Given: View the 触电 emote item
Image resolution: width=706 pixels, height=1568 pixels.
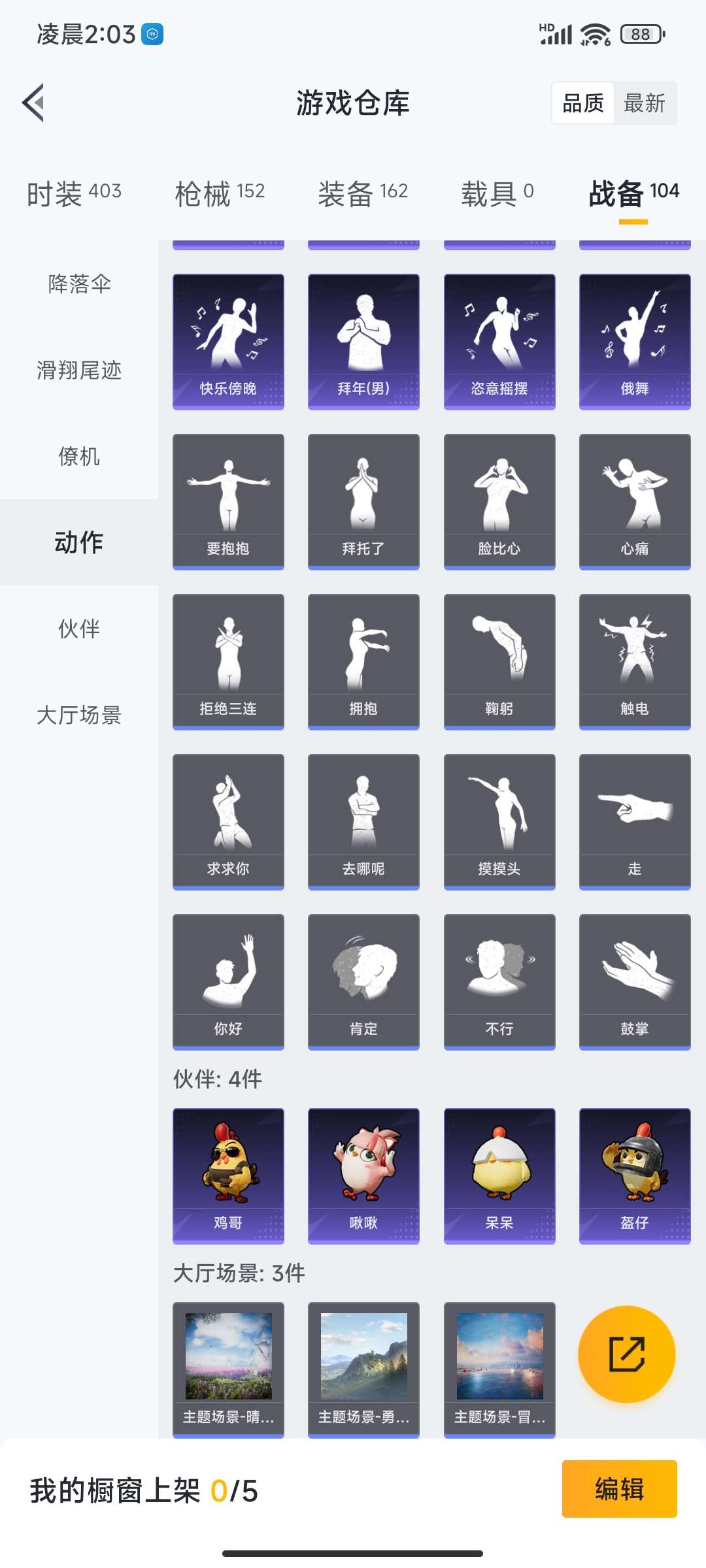Looking at the screenshot, I should tap(635, 661).
